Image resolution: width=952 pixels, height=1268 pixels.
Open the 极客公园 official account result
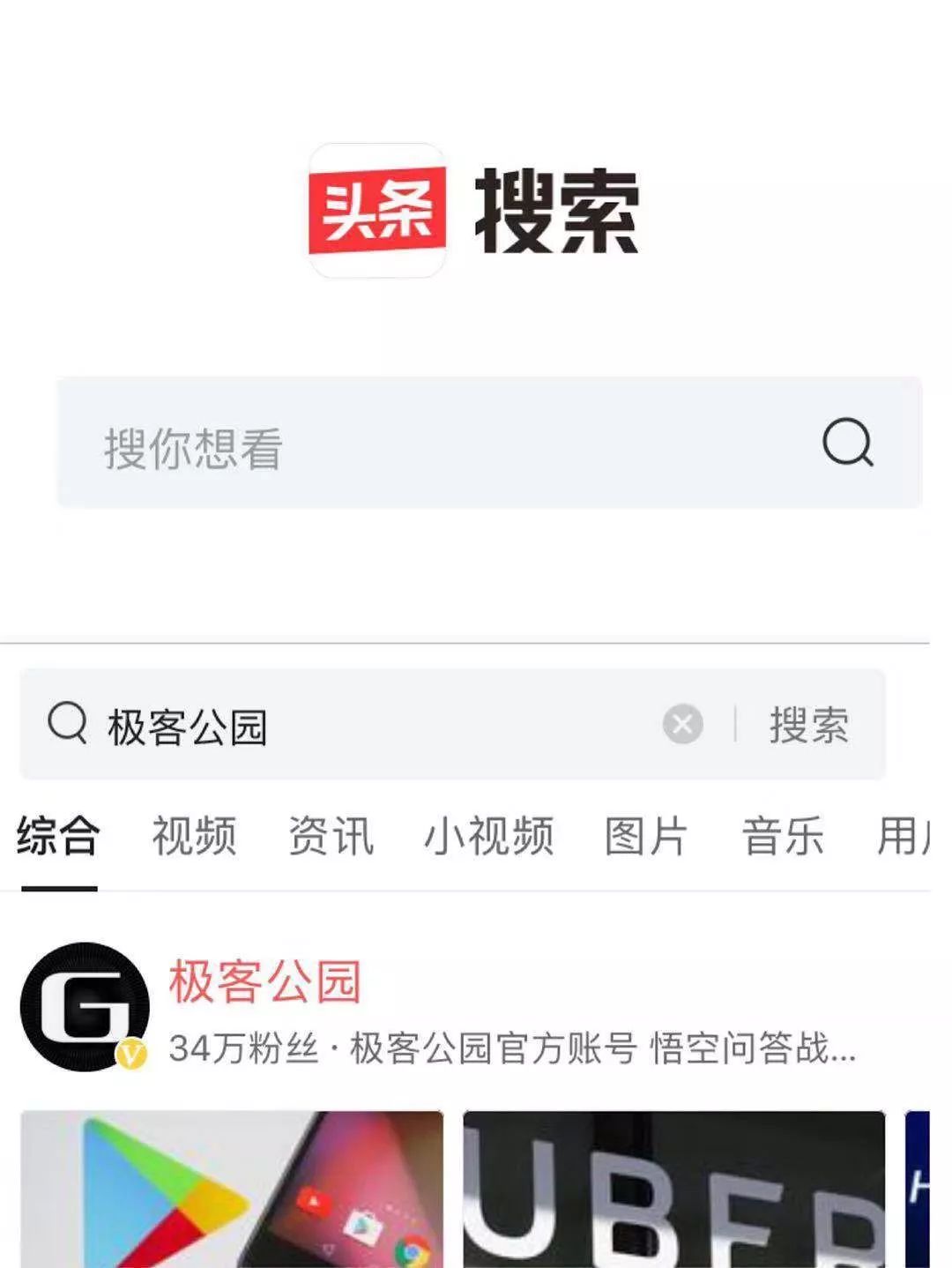[264, 981]
